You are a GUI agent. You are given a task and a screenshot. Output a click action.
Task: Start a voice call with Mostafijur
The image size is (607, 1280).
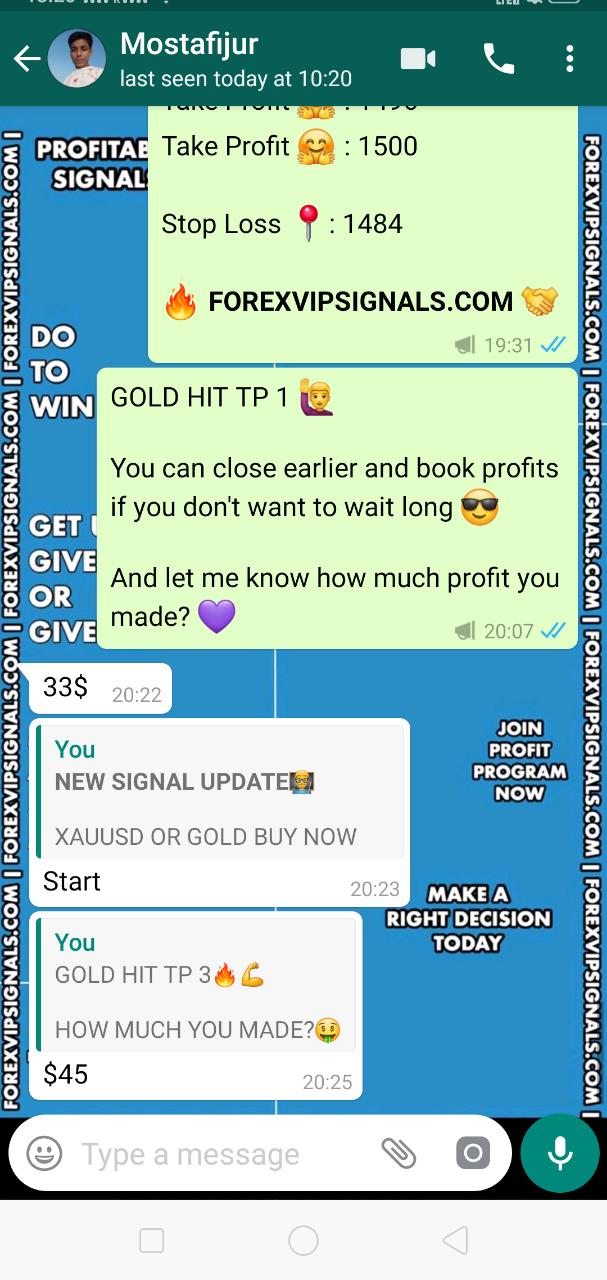coord(498,59)
